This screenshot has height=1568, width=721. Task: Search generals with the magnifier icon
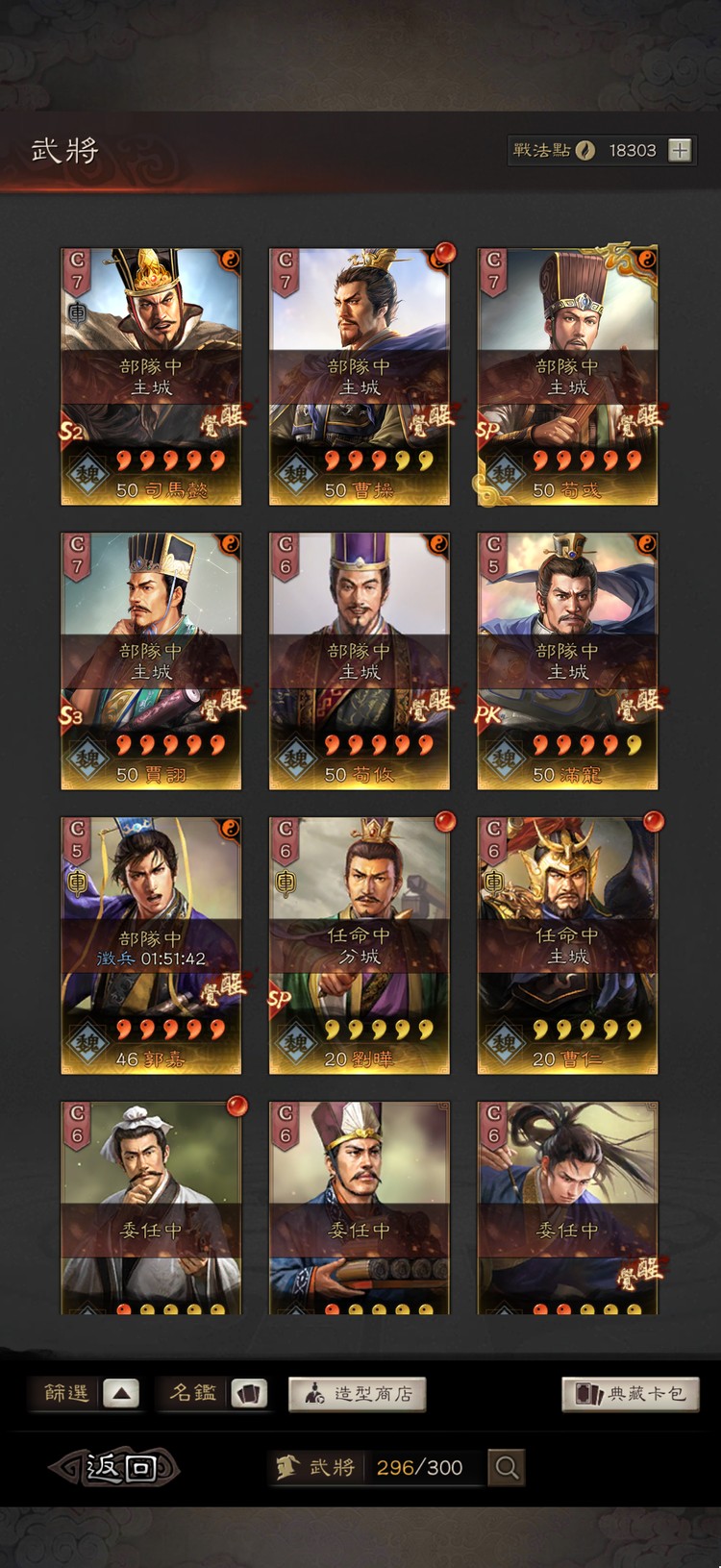pyautogui.click(x=507, y=1467)
